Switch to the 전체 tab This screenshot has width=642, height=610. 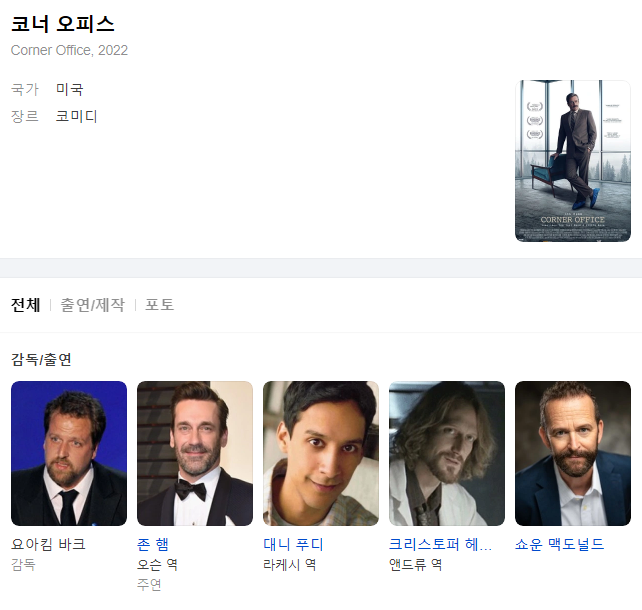(26, 305)
